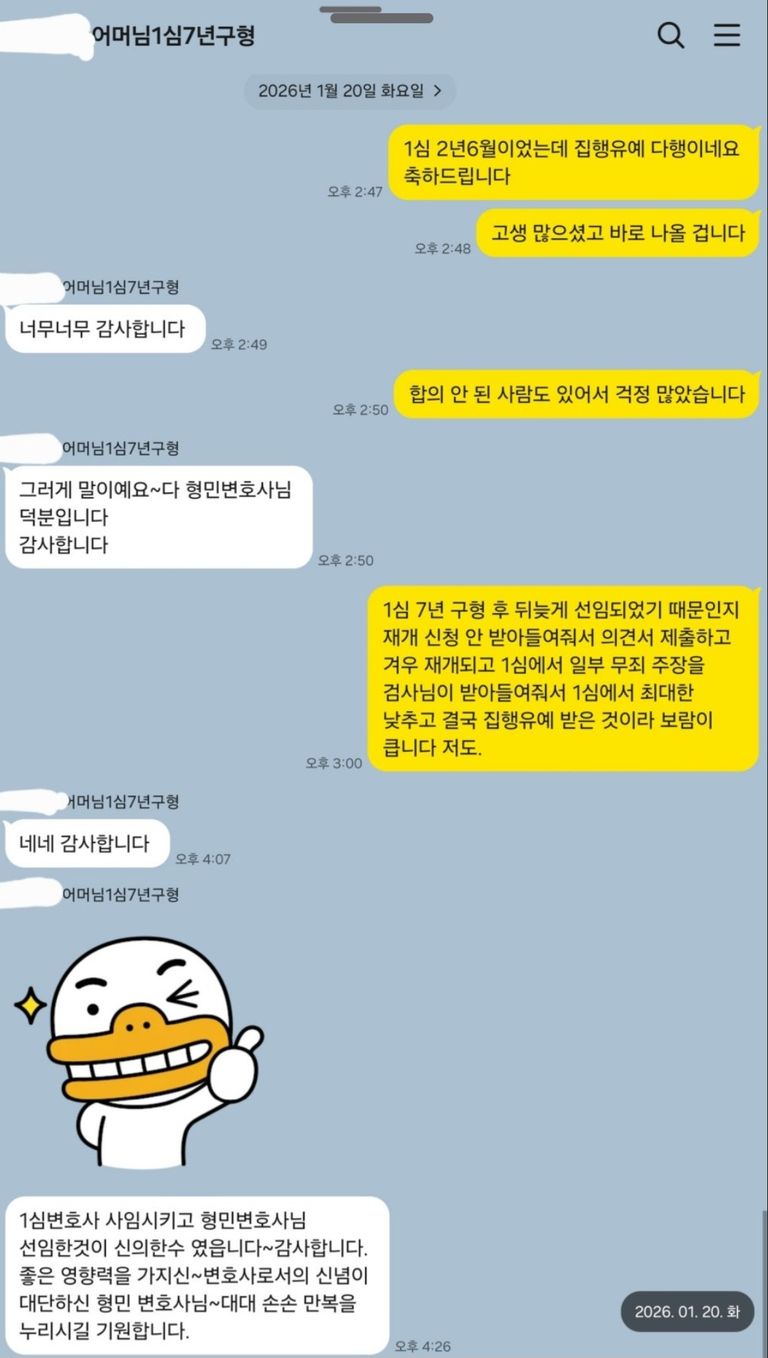768x1358 pixels.
Task: Open the 2026년 1월 20일 화요일 date picker
Action: point(349,91)
